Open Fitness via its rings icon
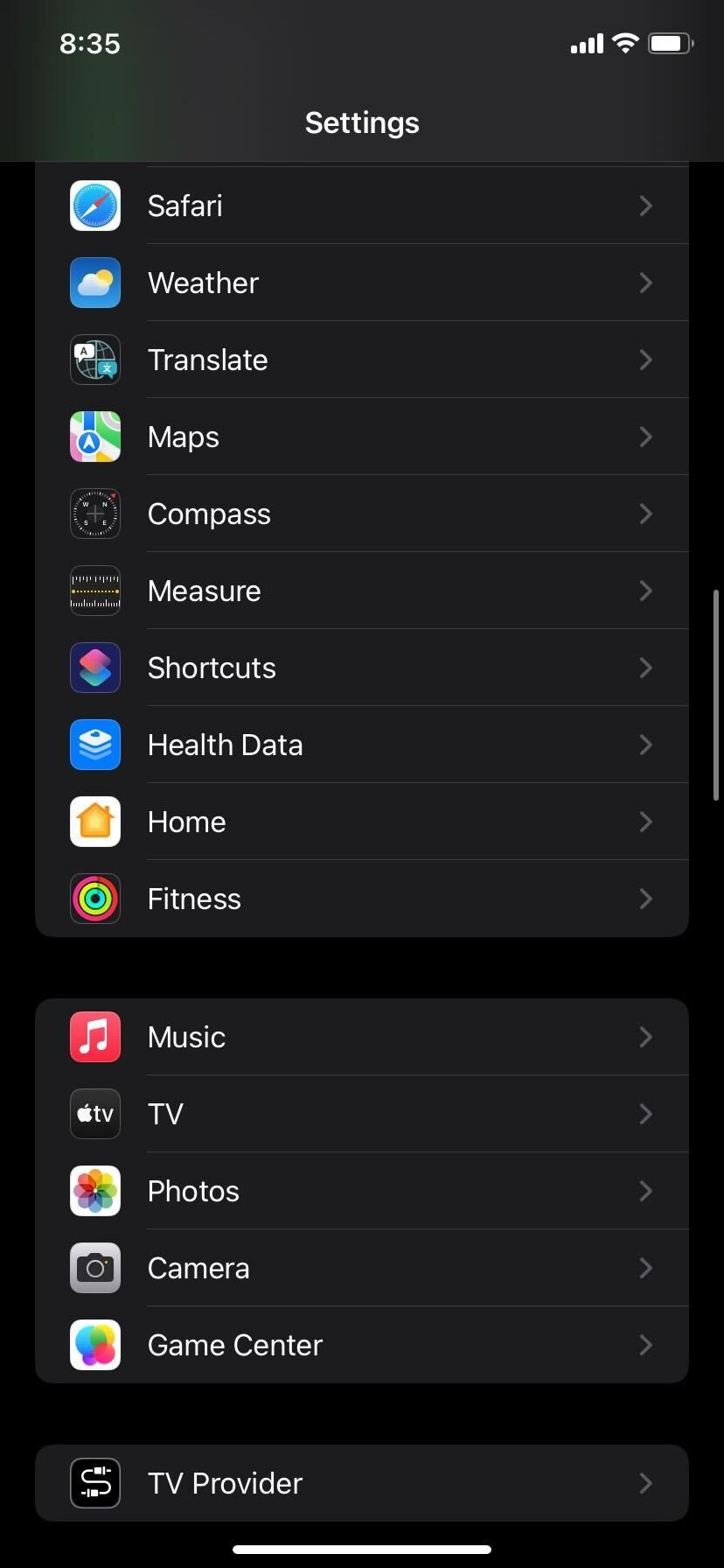 (94, 899)
